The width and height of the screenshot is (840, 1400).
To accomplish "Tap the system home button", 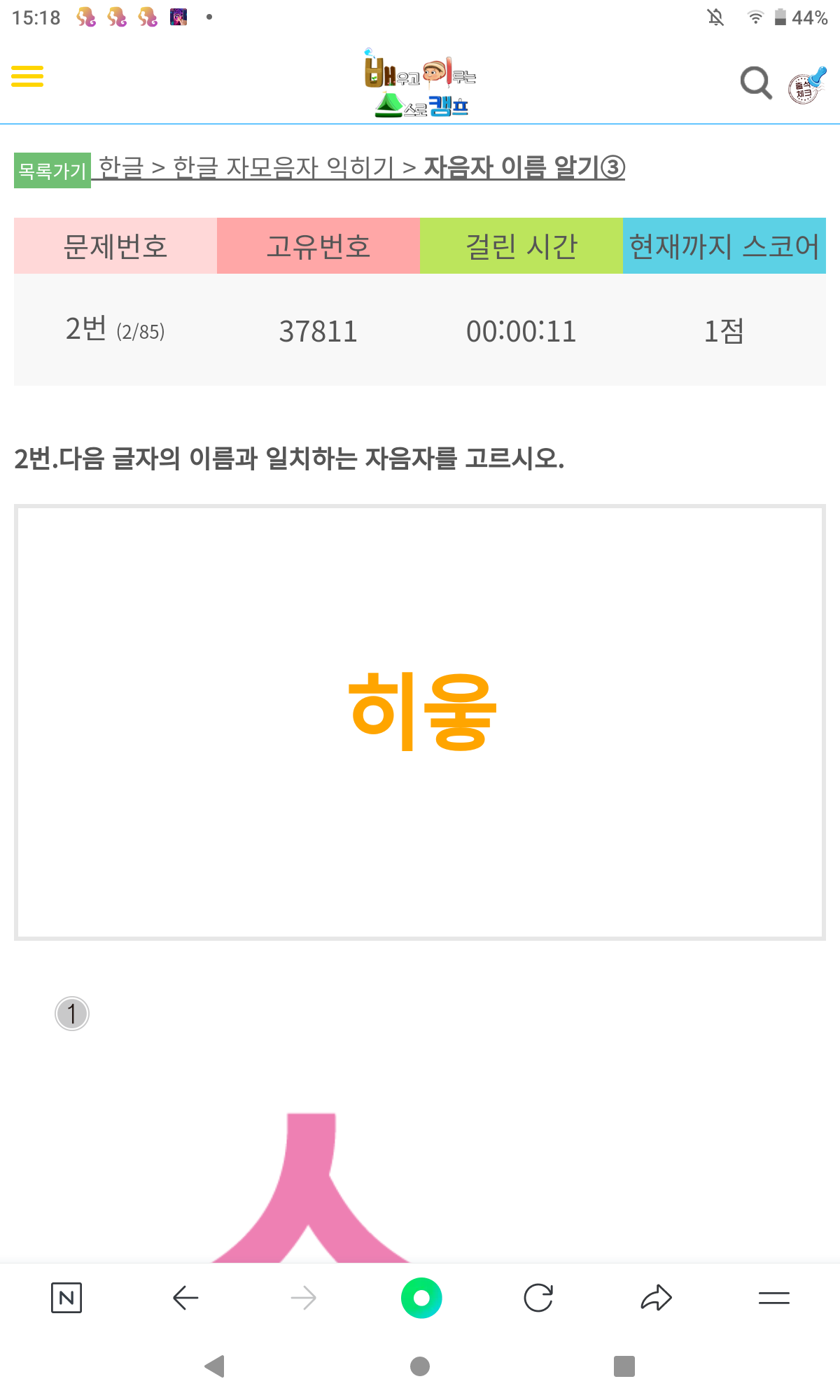I will point(420,1366).
